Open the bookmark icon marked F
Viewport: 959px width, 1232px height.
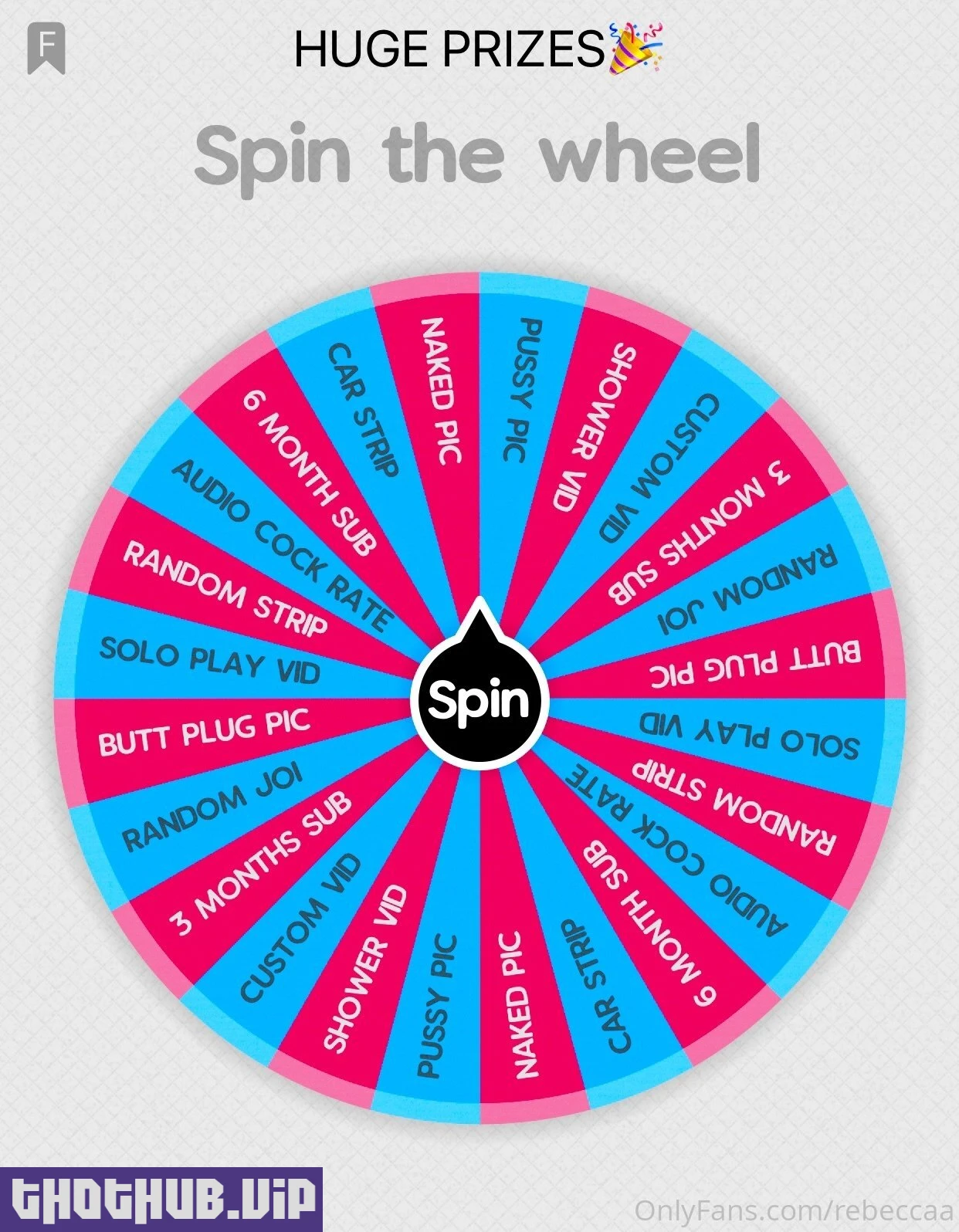pyautogui.click(x=46, y=48)
